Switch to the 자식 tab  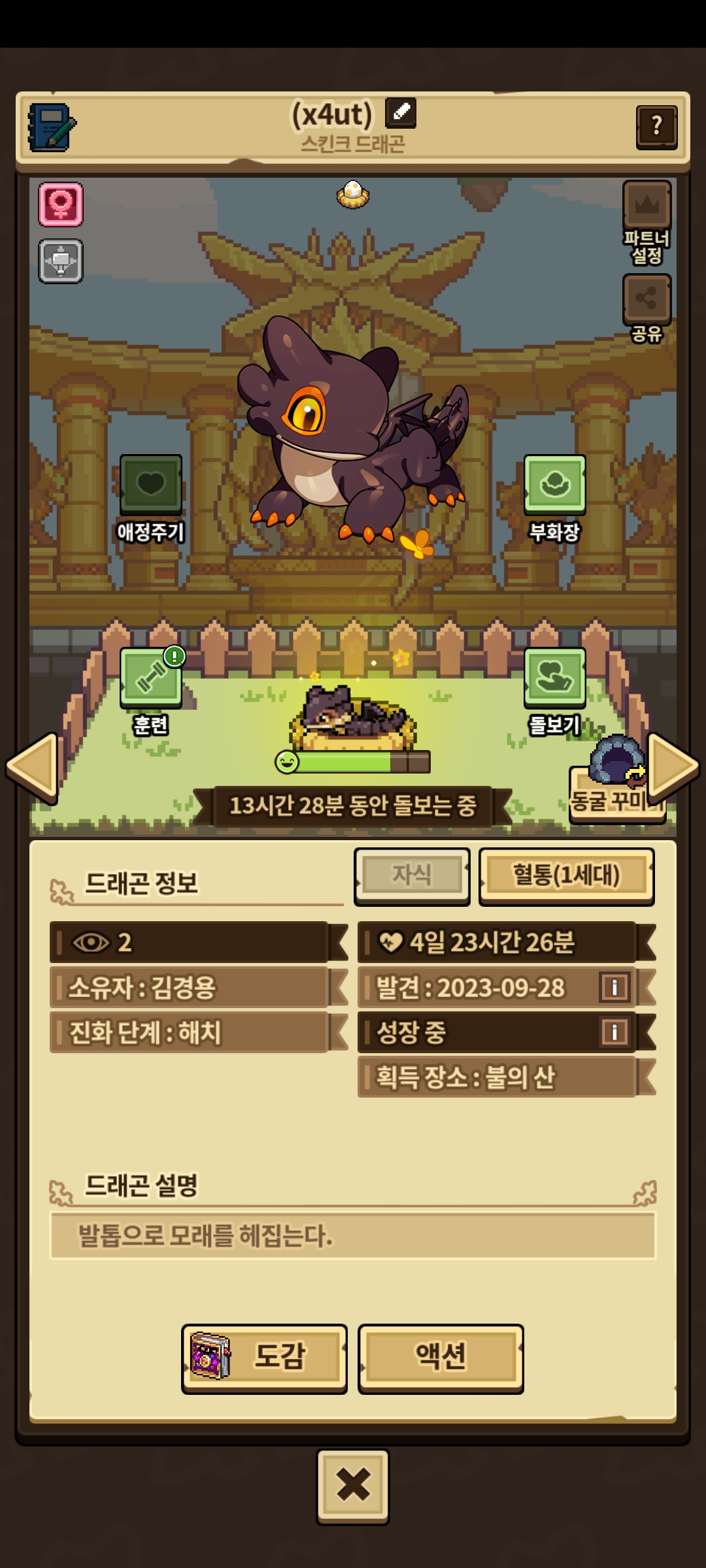point(412,875)
